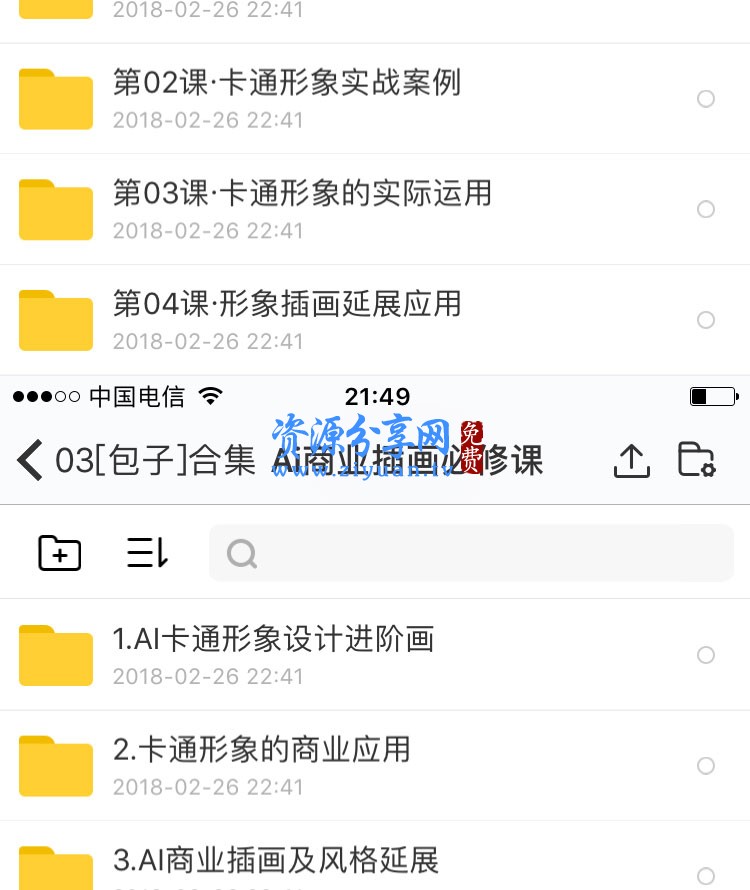Viewport: 750px width, 890px height.
Task: Tap the share/upload icon in the title bar
Action: pos(631,460)
